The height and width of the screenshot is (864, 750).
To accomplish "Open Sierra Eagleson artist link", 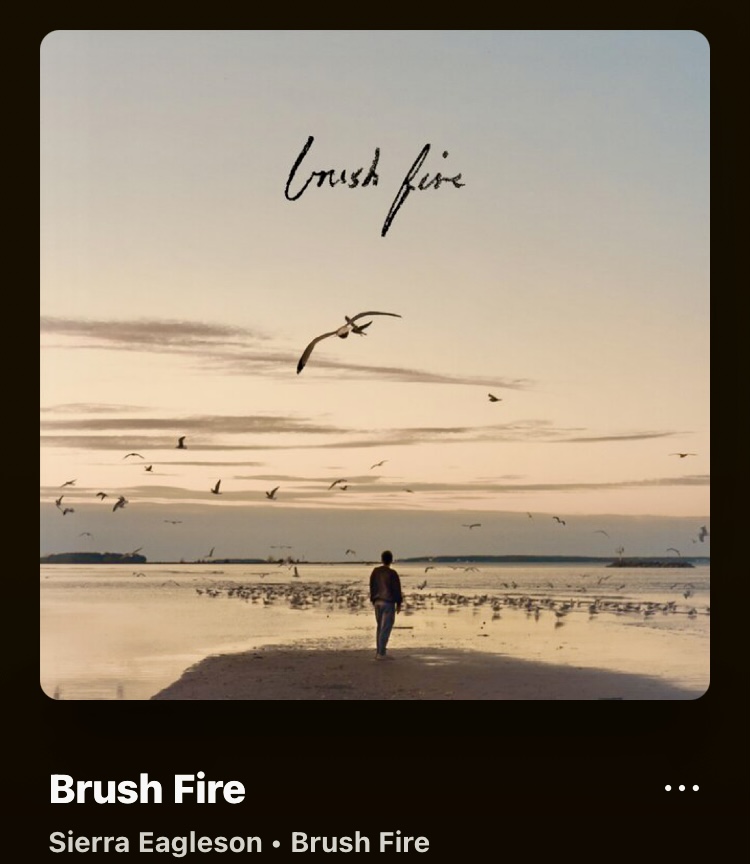I will pyautogui.click(x=155, y=842).
